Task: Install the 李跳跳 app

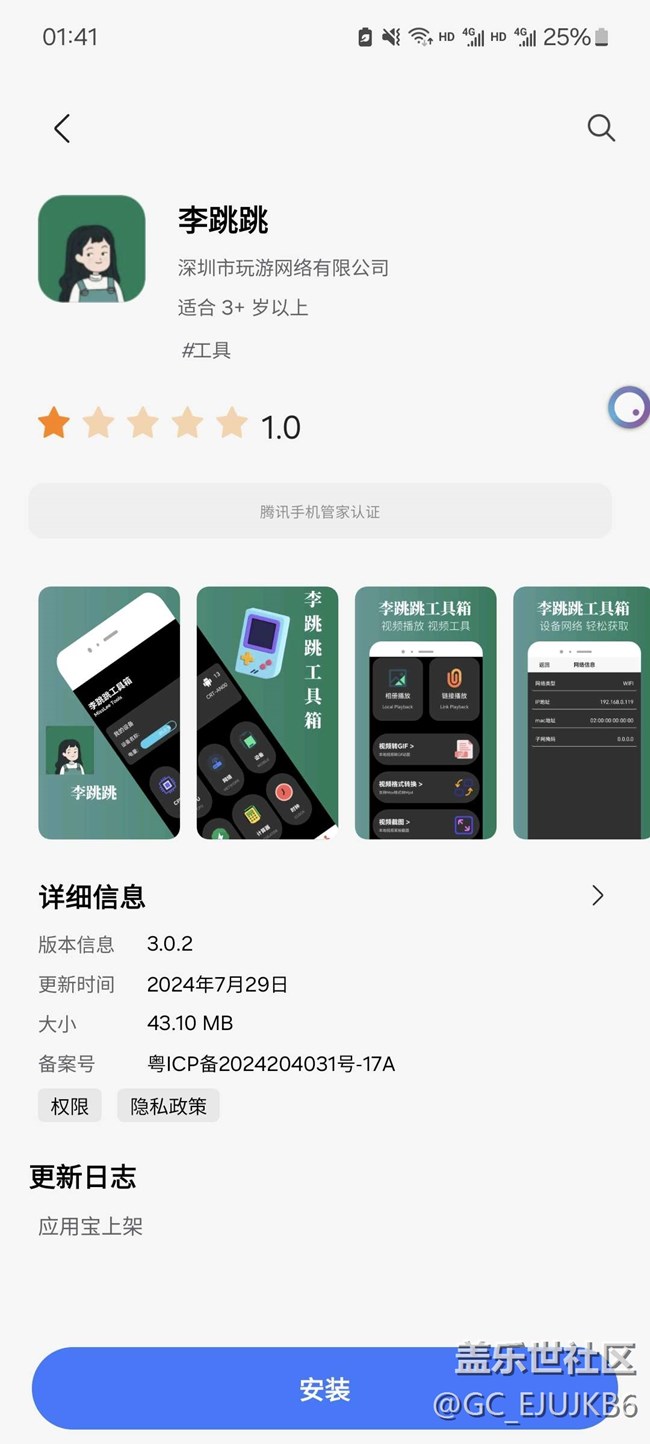Action: pos(325,1390)
